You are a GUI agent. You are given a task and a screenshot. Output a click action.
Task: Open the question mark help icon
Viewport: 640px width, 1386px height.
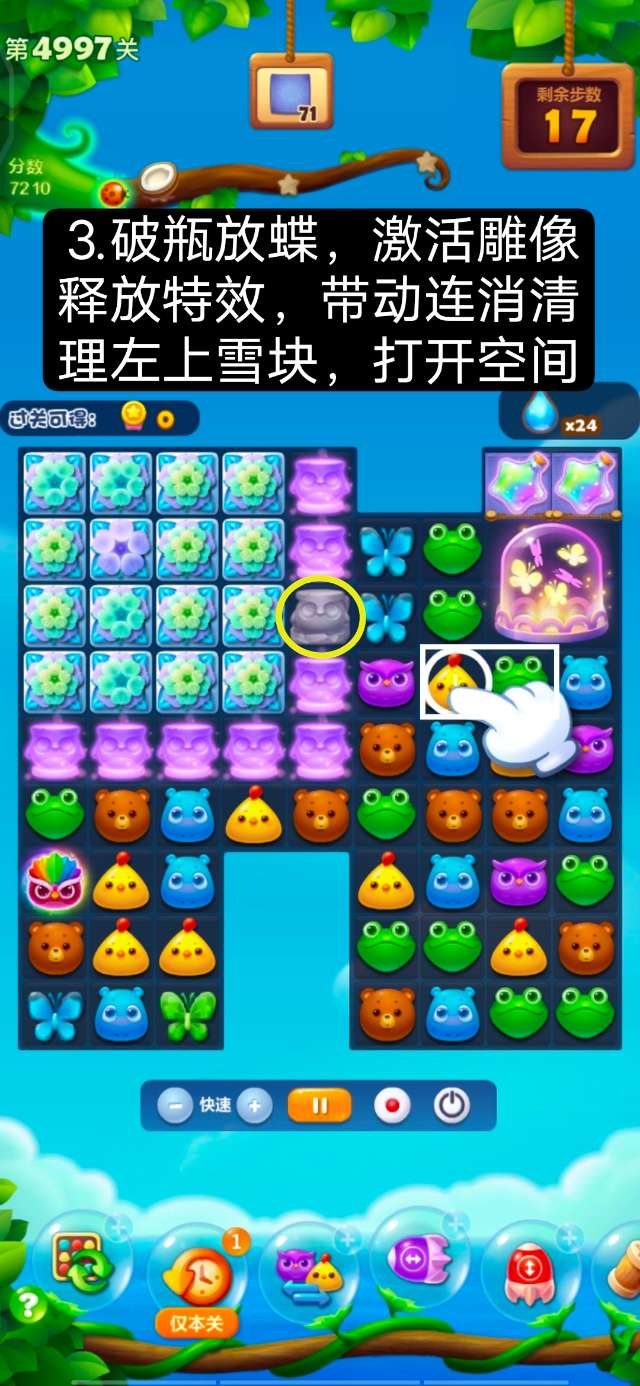click(28, 1305)
